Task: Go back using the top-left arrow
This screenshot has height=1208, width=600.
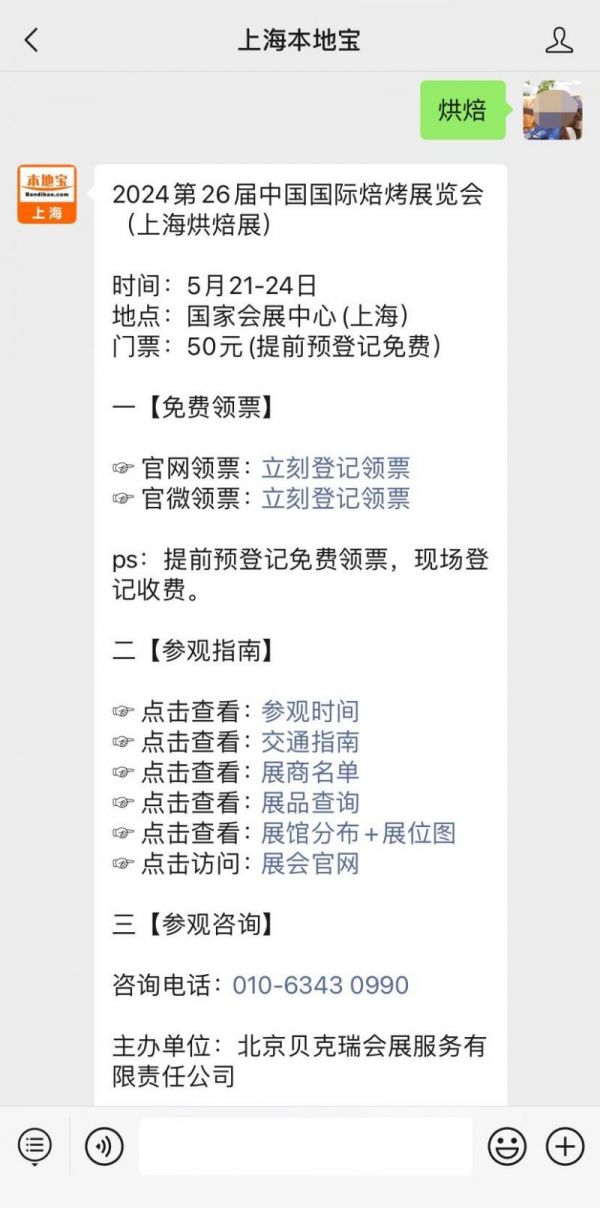Action: coord(31,40)
